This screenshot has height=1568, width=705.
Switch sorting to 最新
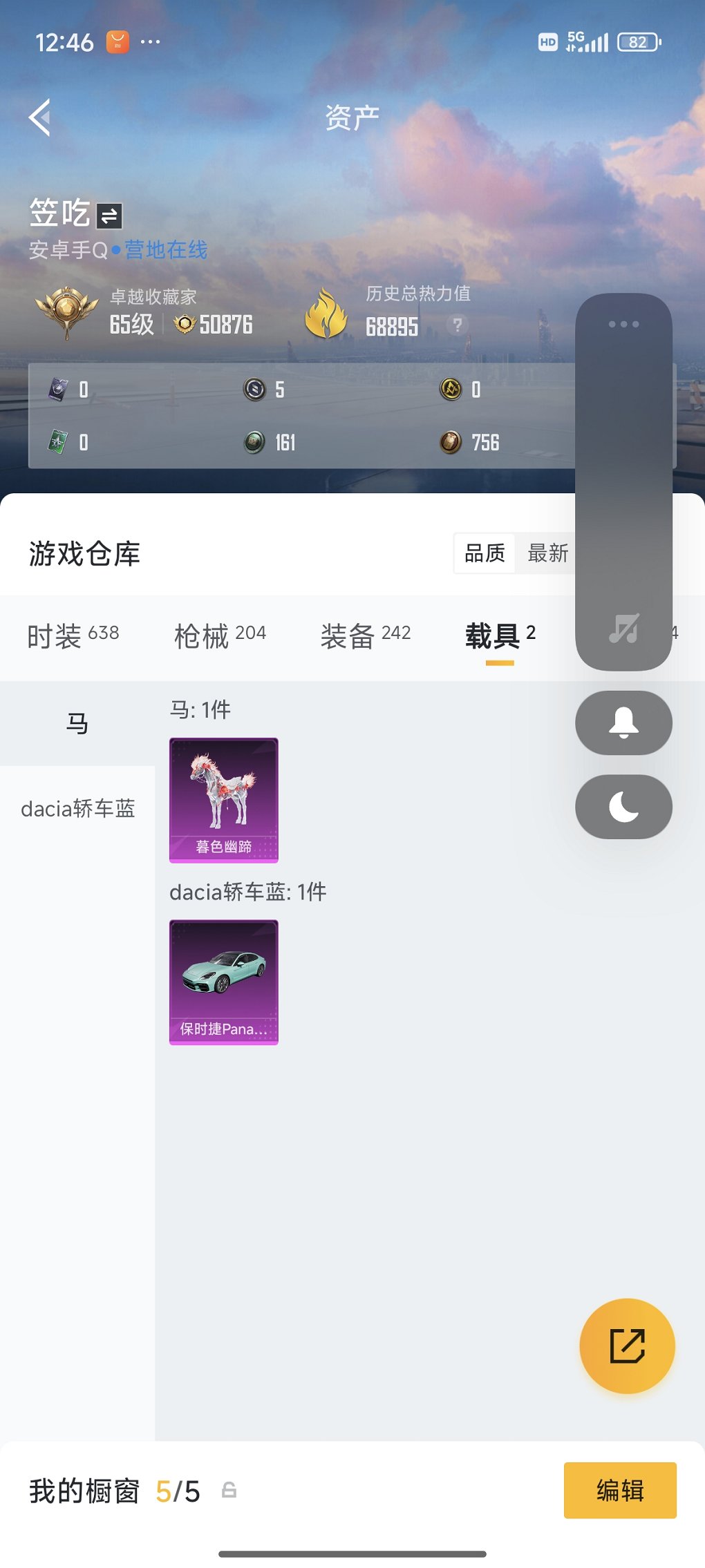548,553
